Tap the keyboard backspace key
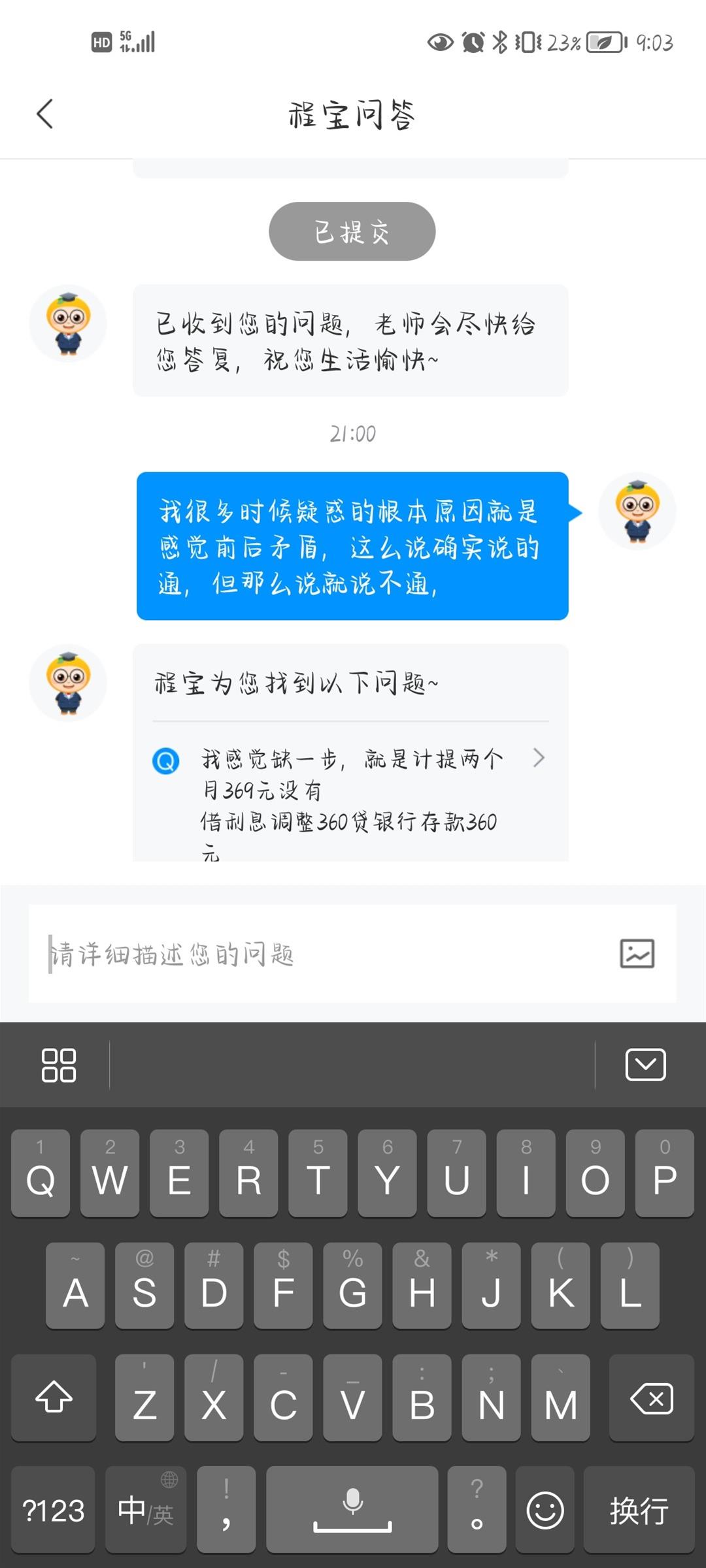The image size is (706, 1568). coord(651,1398)
